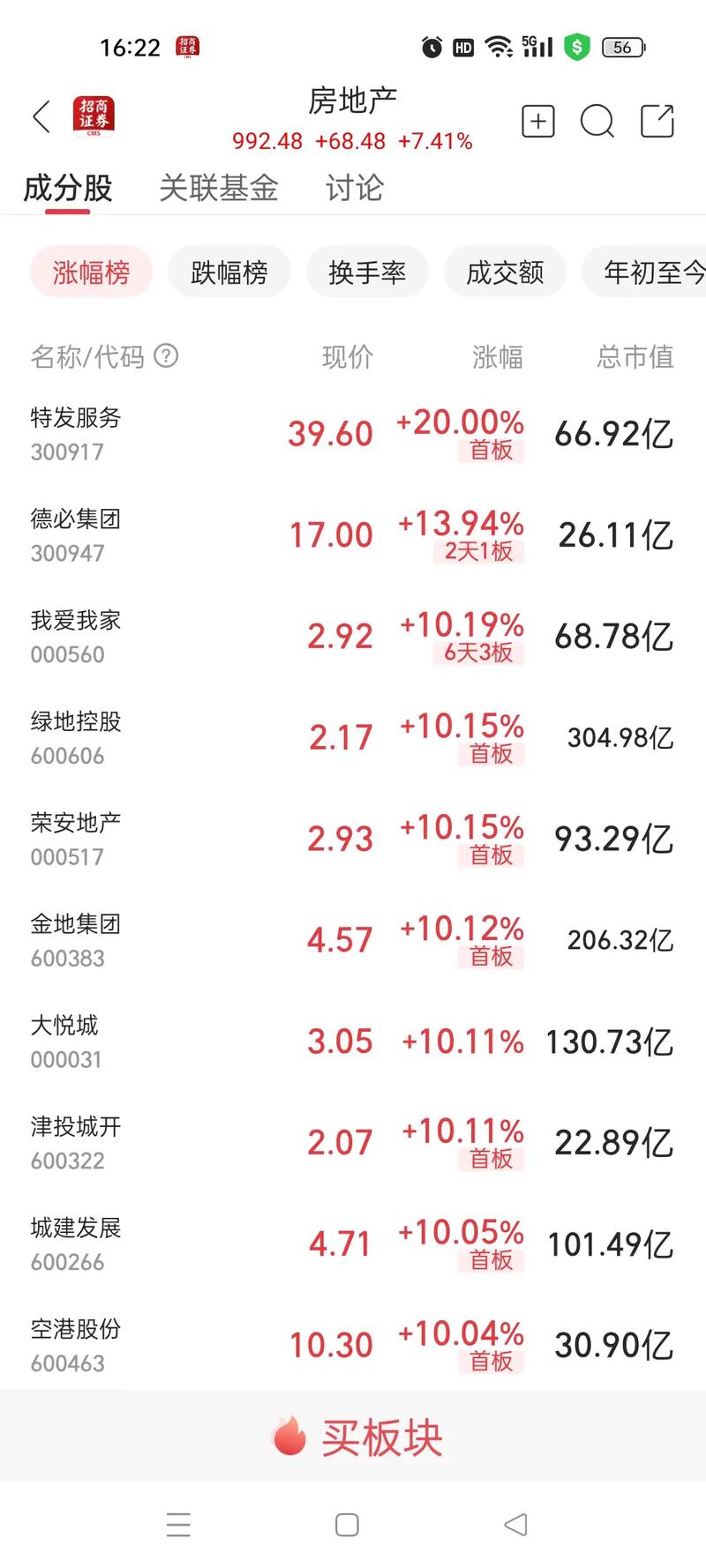Add 房地产 sector to watchlist
Screen dimensions: 706x1568
(538, 121)
